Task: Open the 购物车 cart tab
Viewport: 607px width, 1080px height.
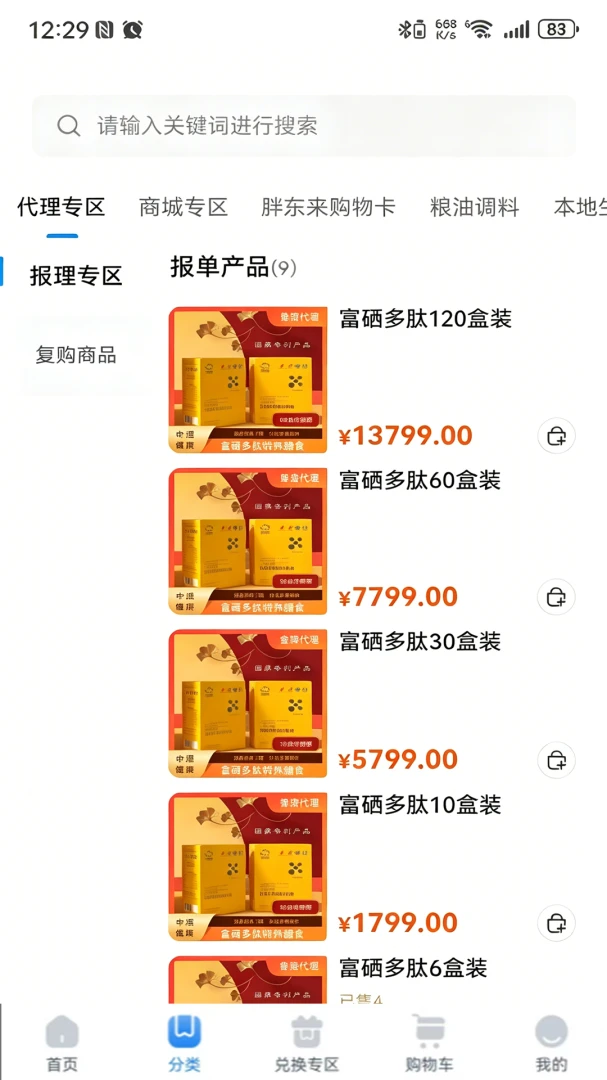Action: coord(429,1043)
